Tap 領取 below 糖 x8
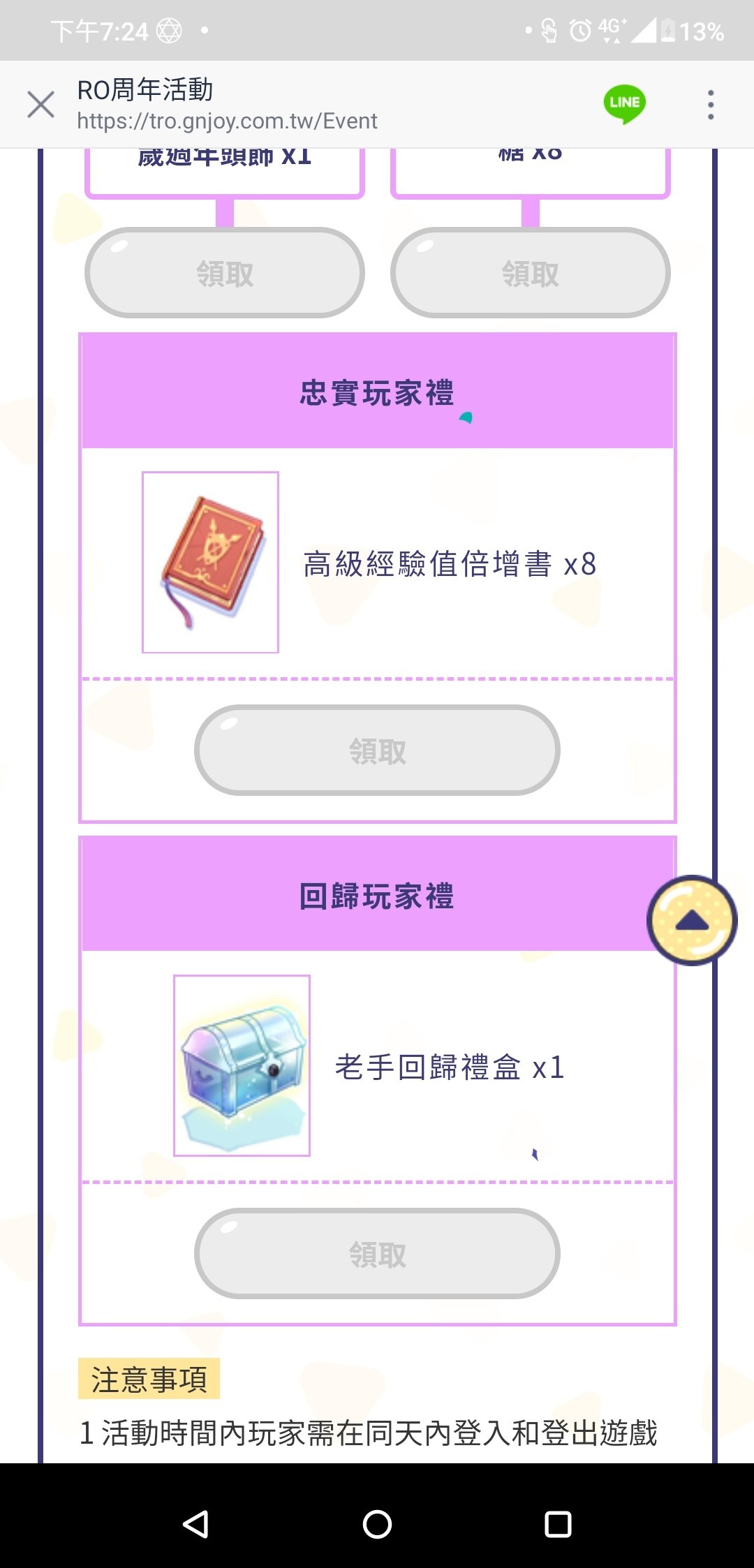This screenshot has height=1568, width=754. click(x=530, y=273)
